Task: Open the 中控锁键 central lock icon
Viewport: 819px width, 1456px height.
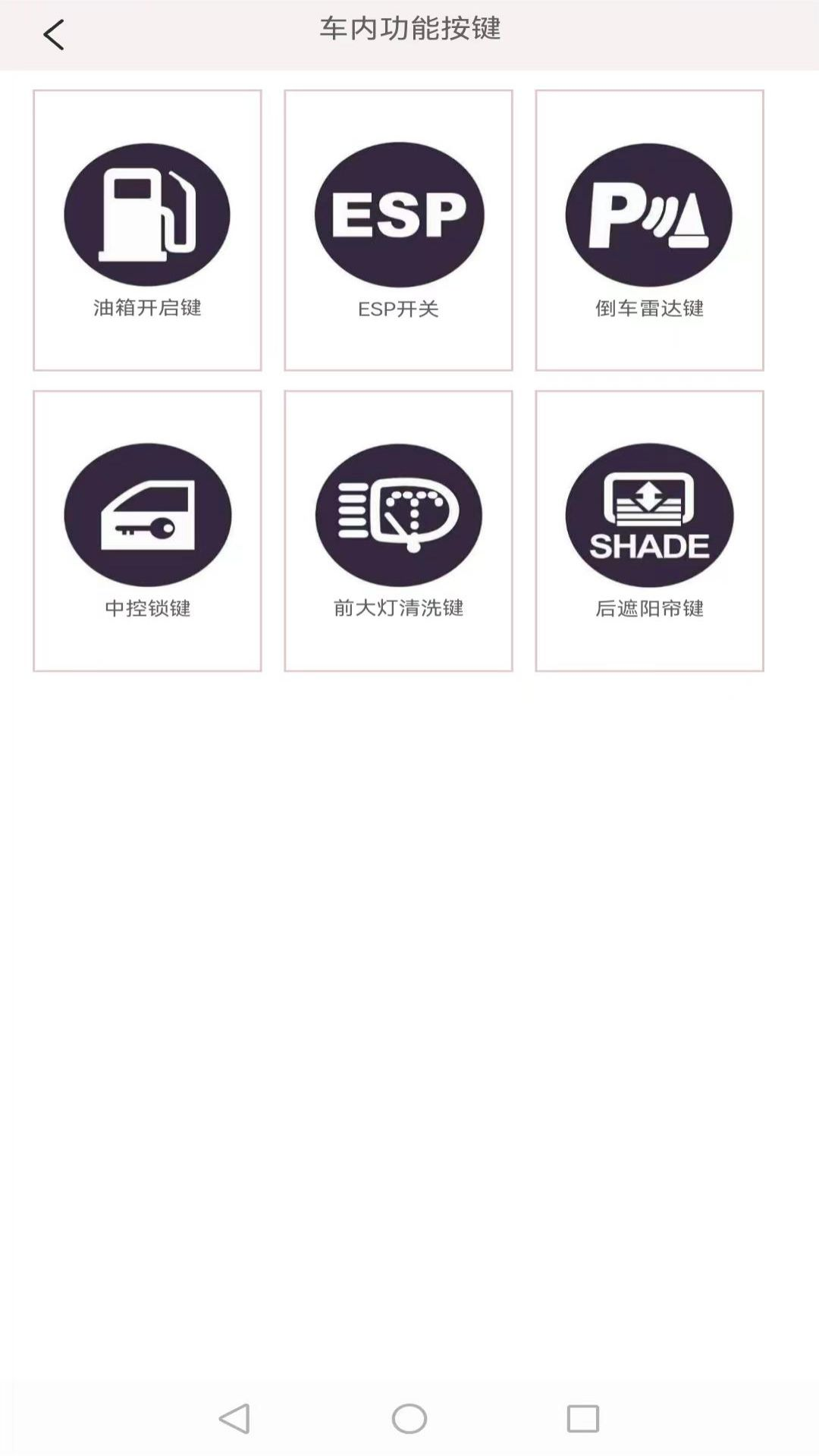Action: coord(147,514)
